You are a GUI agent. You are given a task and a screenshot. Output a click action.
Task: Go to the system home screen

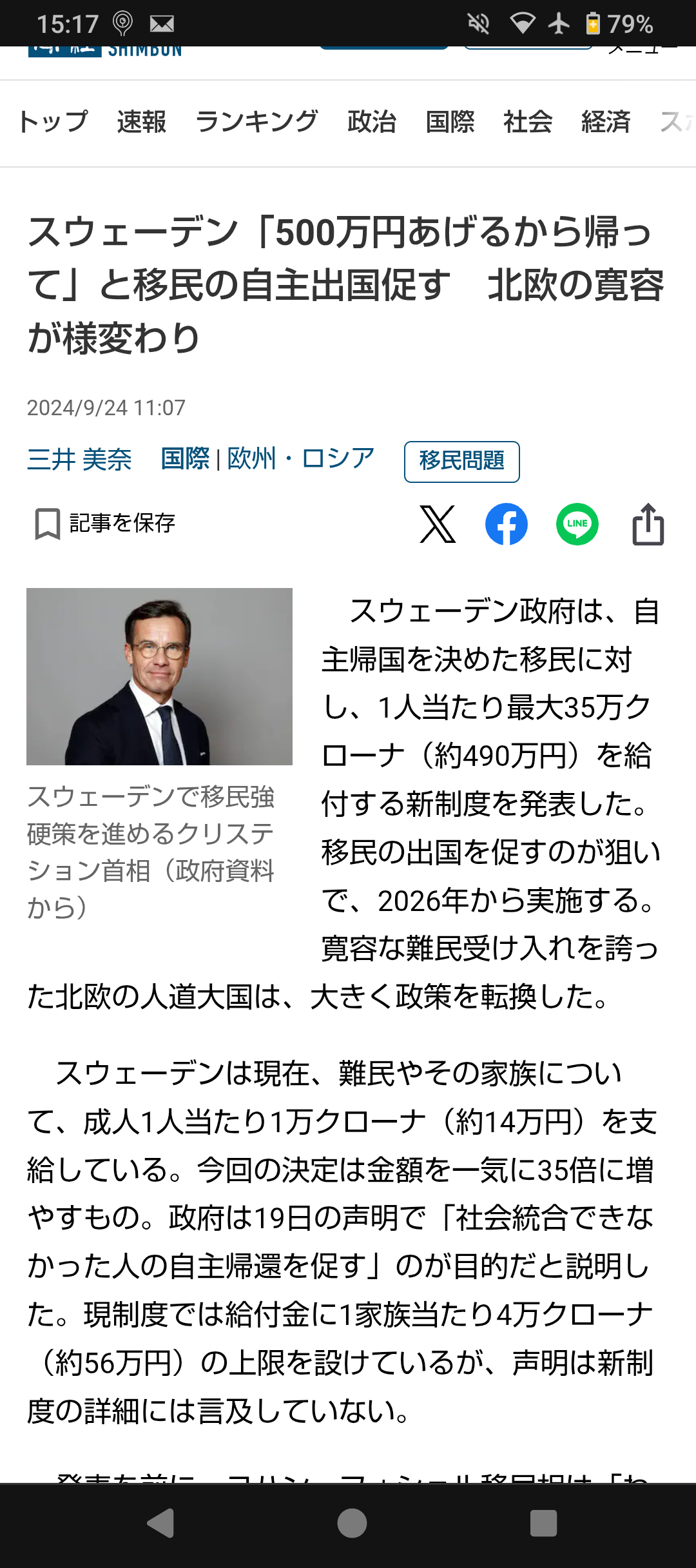pos(352,1524)
